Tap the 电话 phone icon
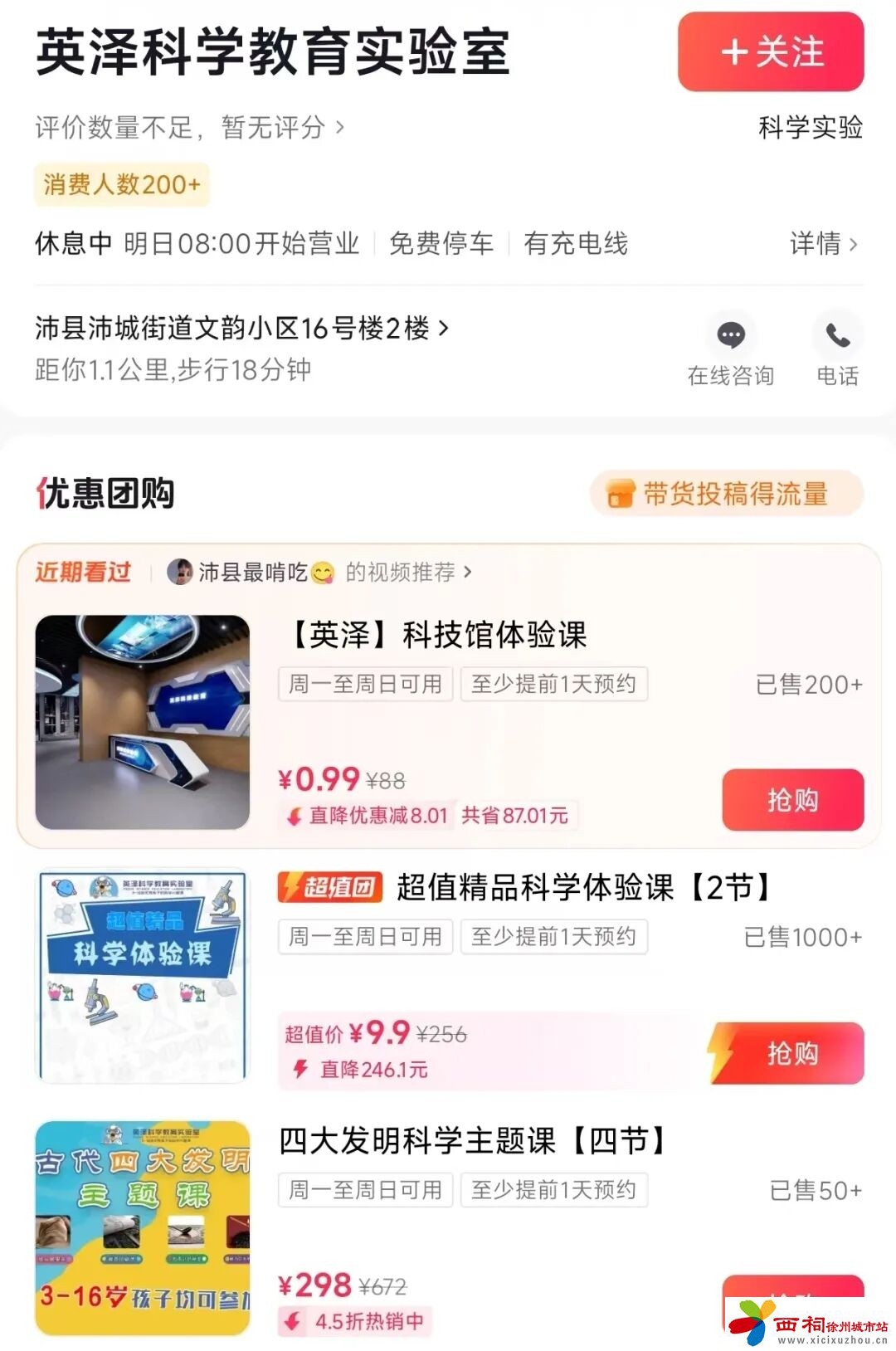 point(838,335)
